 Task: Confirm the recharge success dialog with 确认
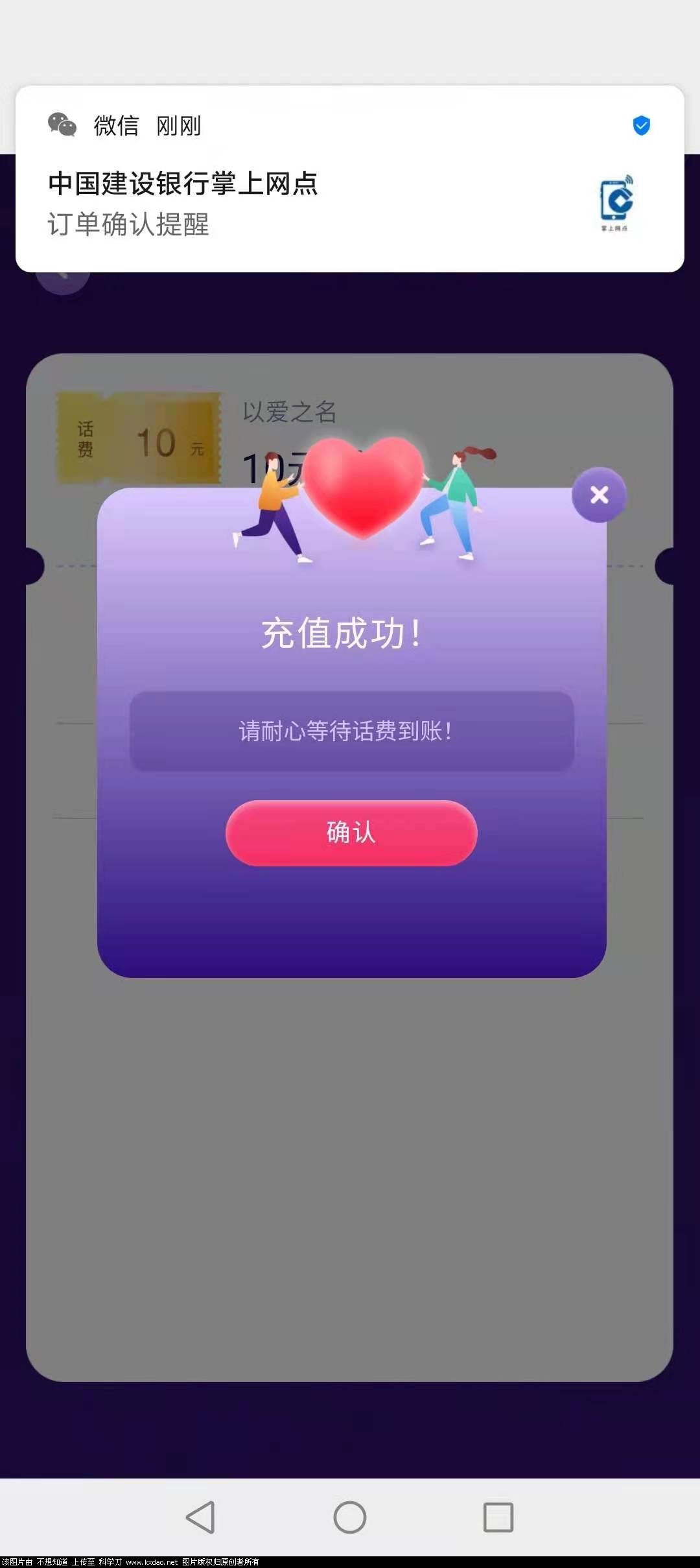pos(351,833)
